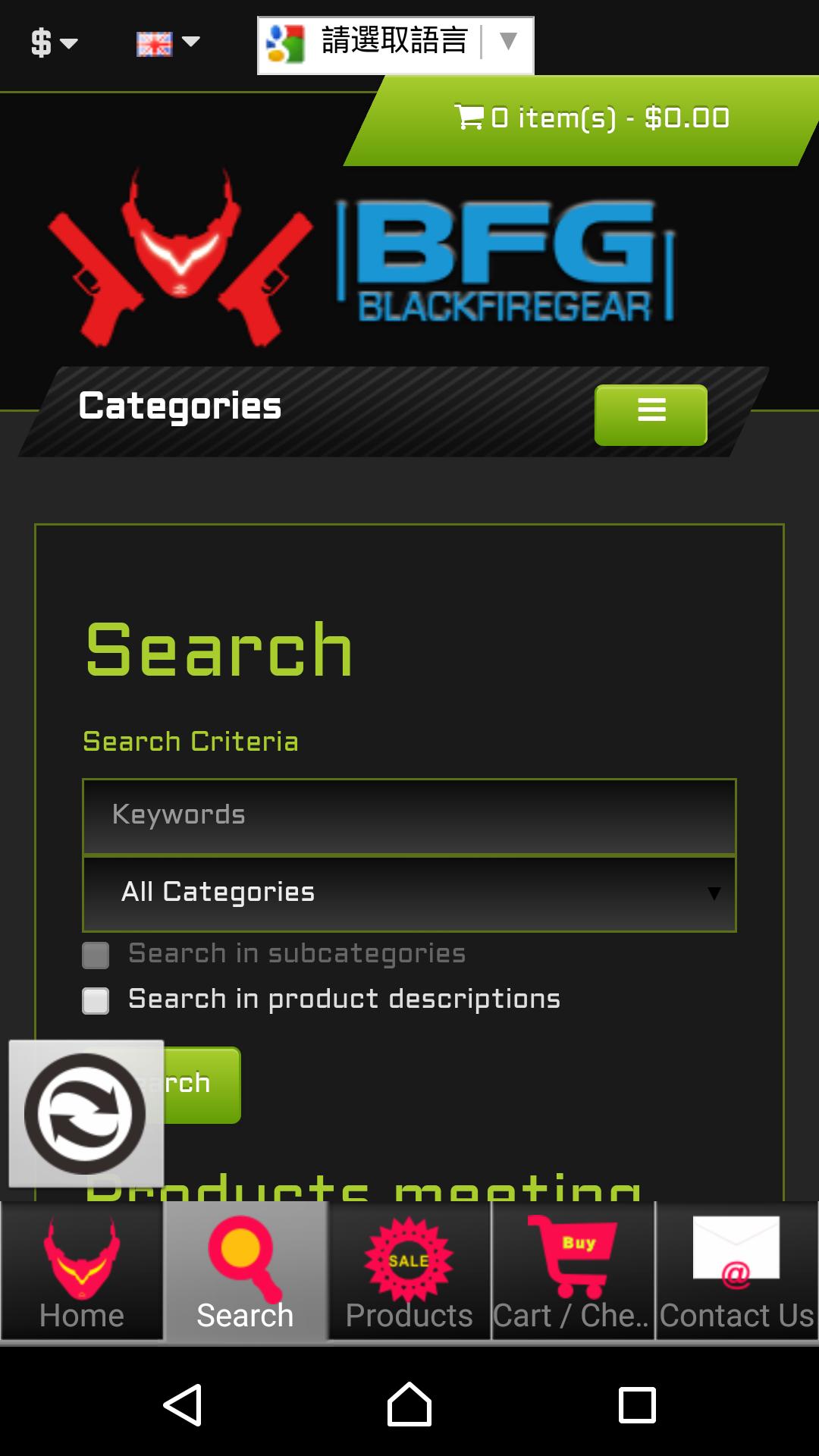819x1456 pixels.
Task: Switch to the Products tab
Action: point(409,1271)
